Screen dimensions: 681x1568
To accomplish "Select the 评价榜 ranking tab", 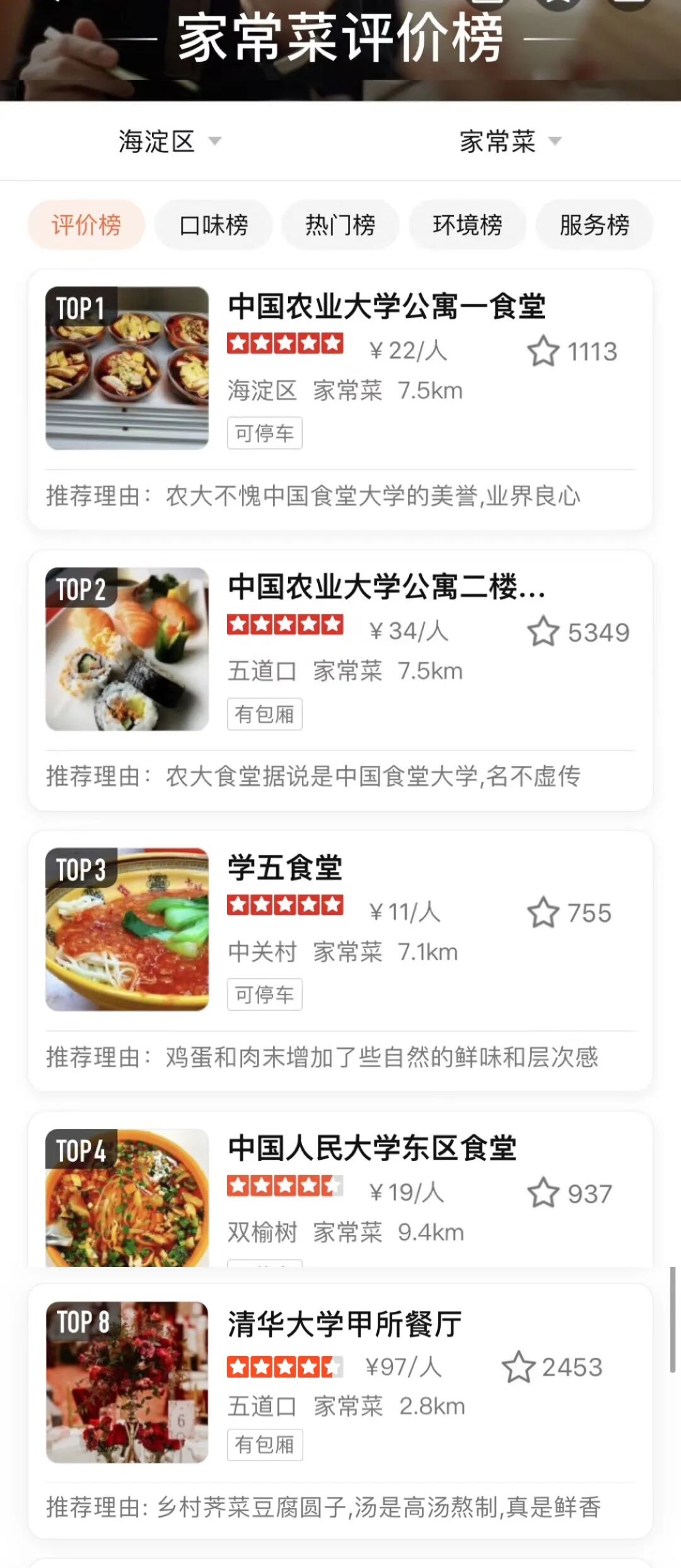I will click(x=86, y=225).
